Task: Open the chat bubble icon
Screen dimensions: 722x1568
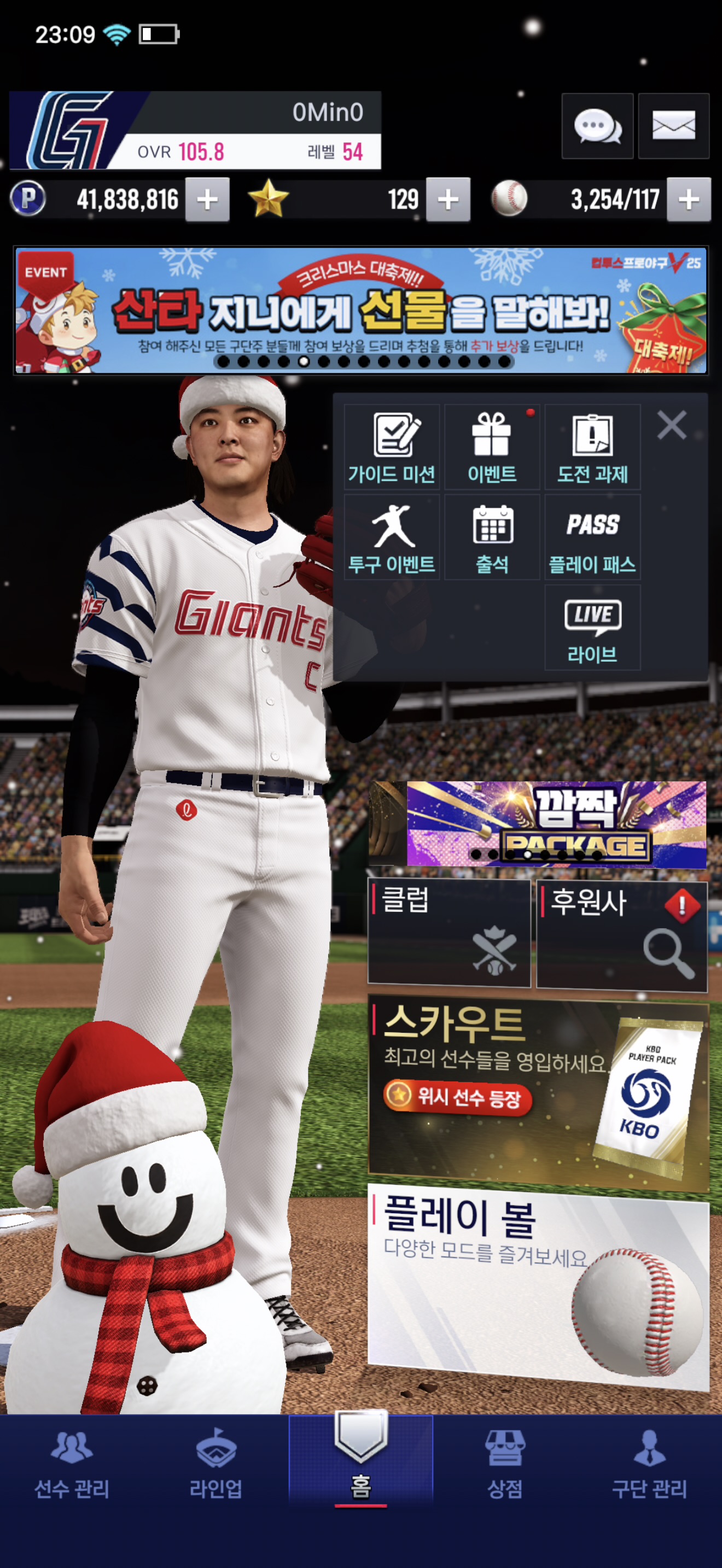Action: [x=597, y=126]
